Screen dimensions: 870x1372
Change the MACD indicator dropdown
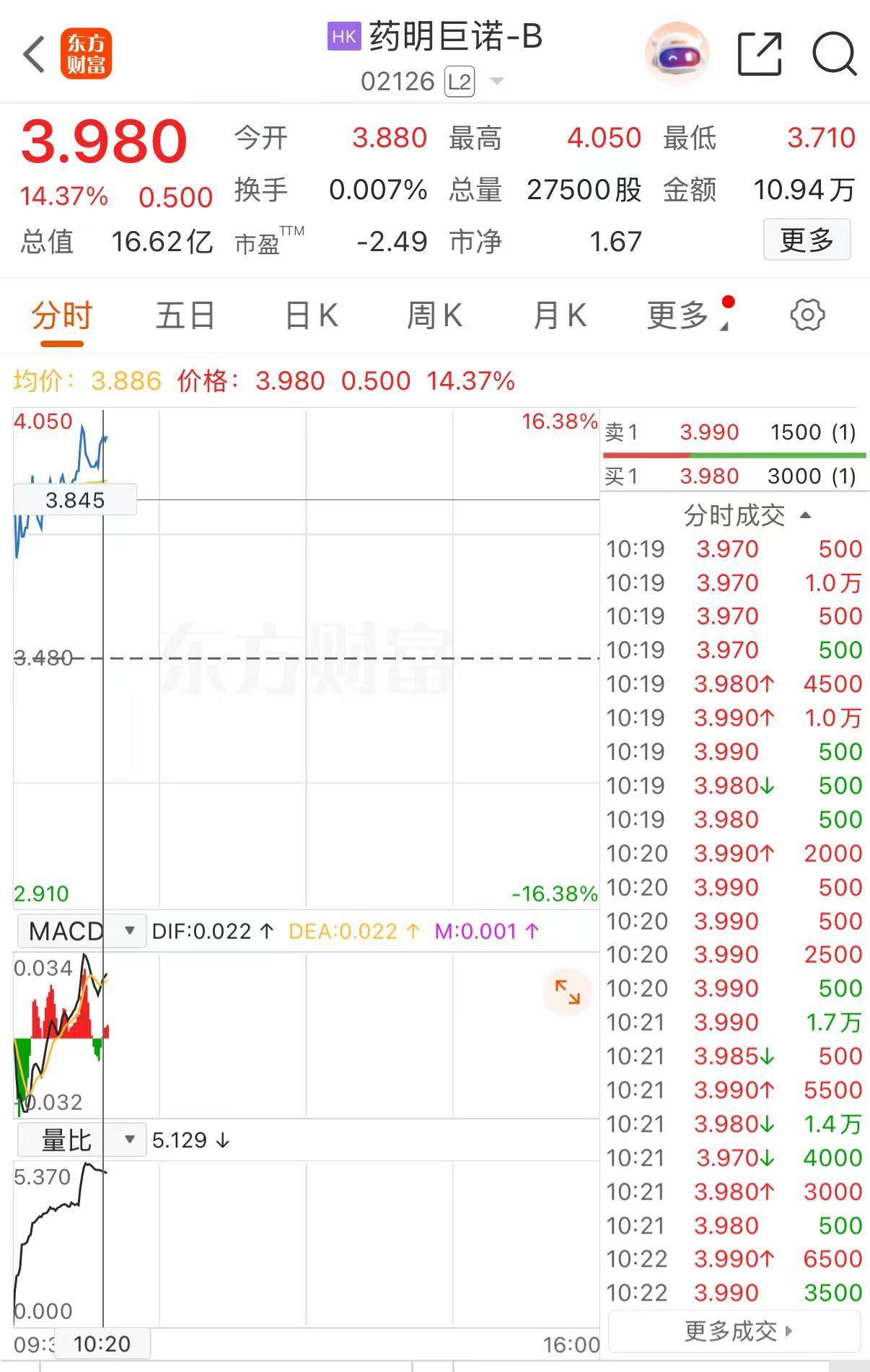(81, 931)
